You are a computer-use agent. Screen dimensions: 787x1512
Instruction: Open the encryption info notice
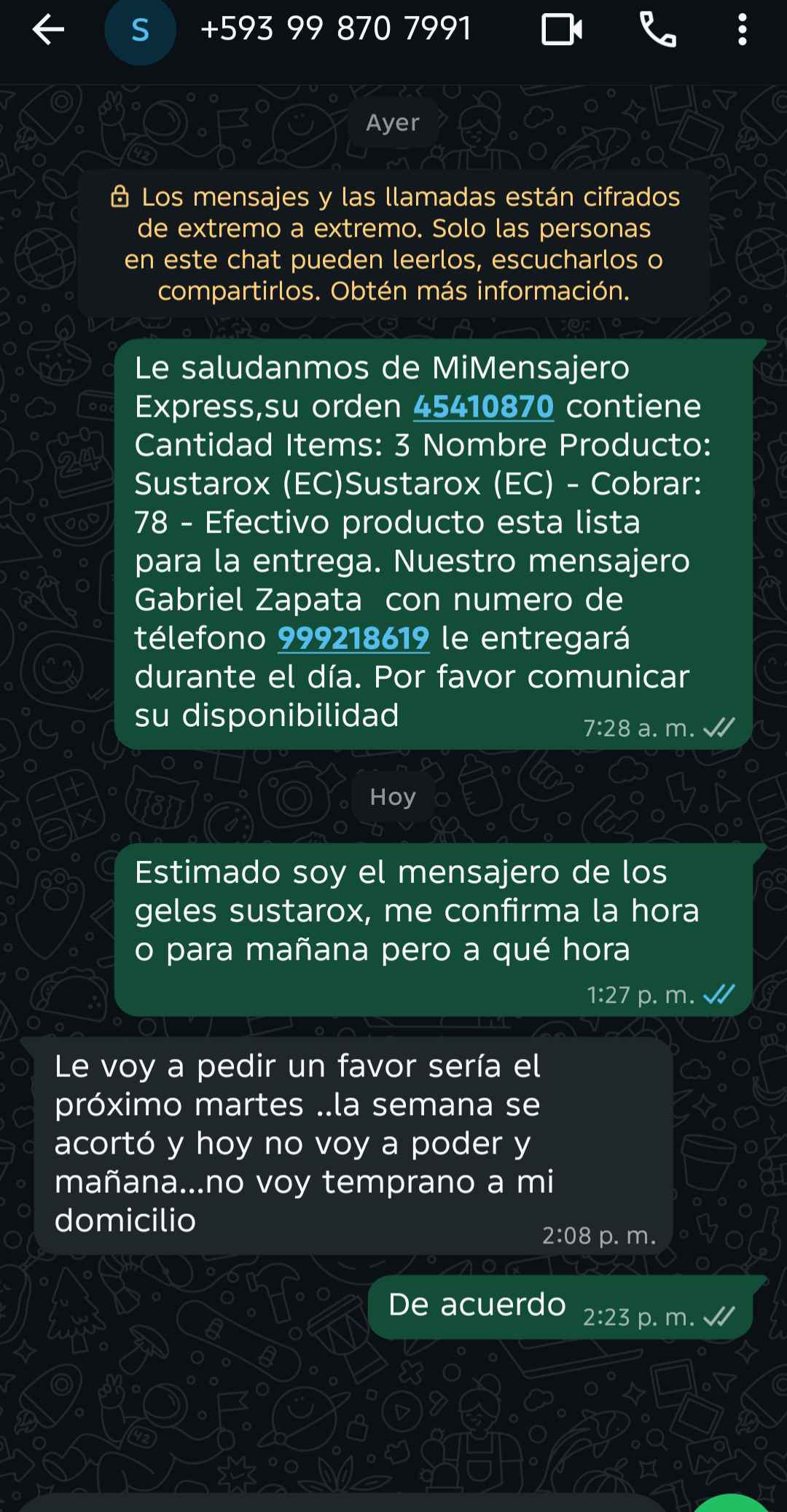pyautogui.click(x=393, y=244)
